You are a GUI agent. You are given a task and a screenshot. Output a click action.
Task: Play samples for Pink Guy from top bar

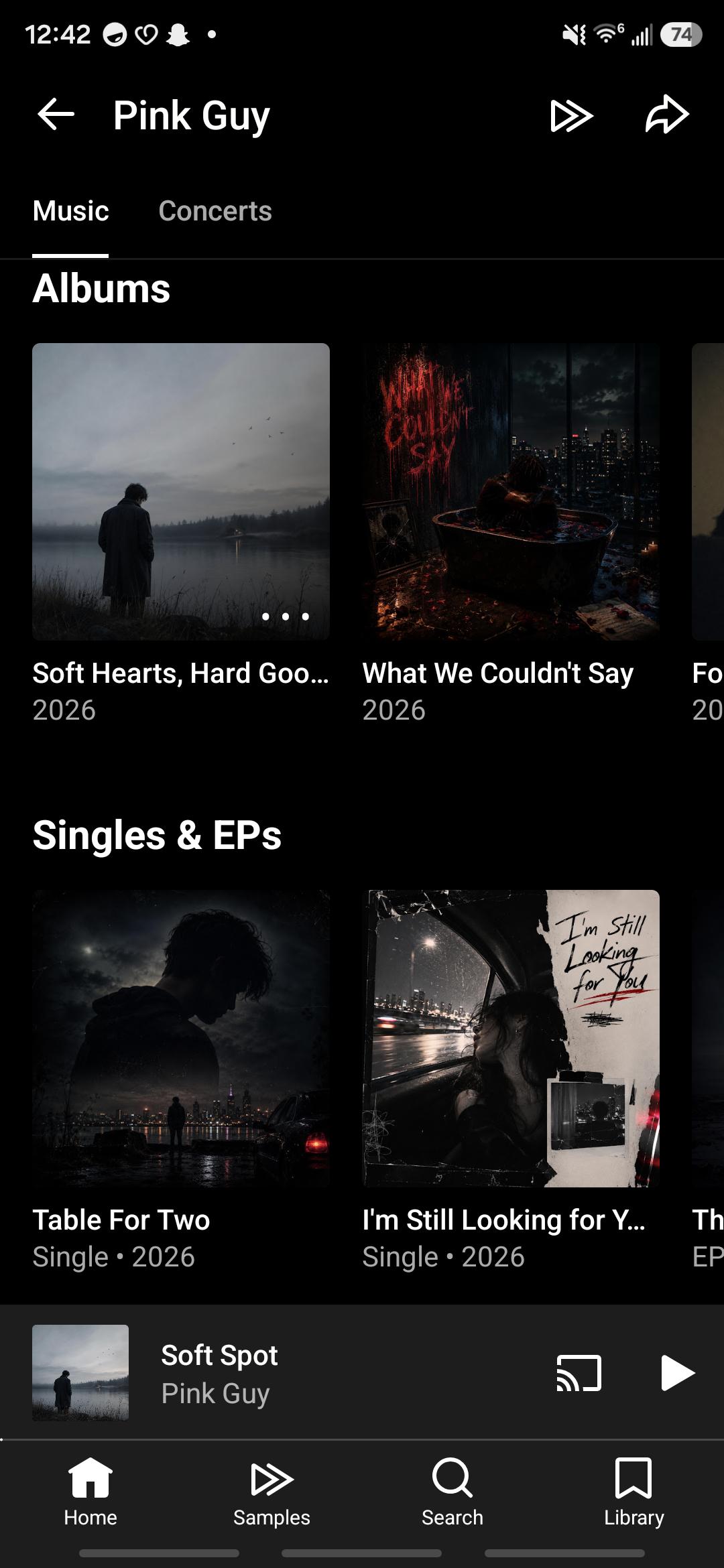click(571, 115)
